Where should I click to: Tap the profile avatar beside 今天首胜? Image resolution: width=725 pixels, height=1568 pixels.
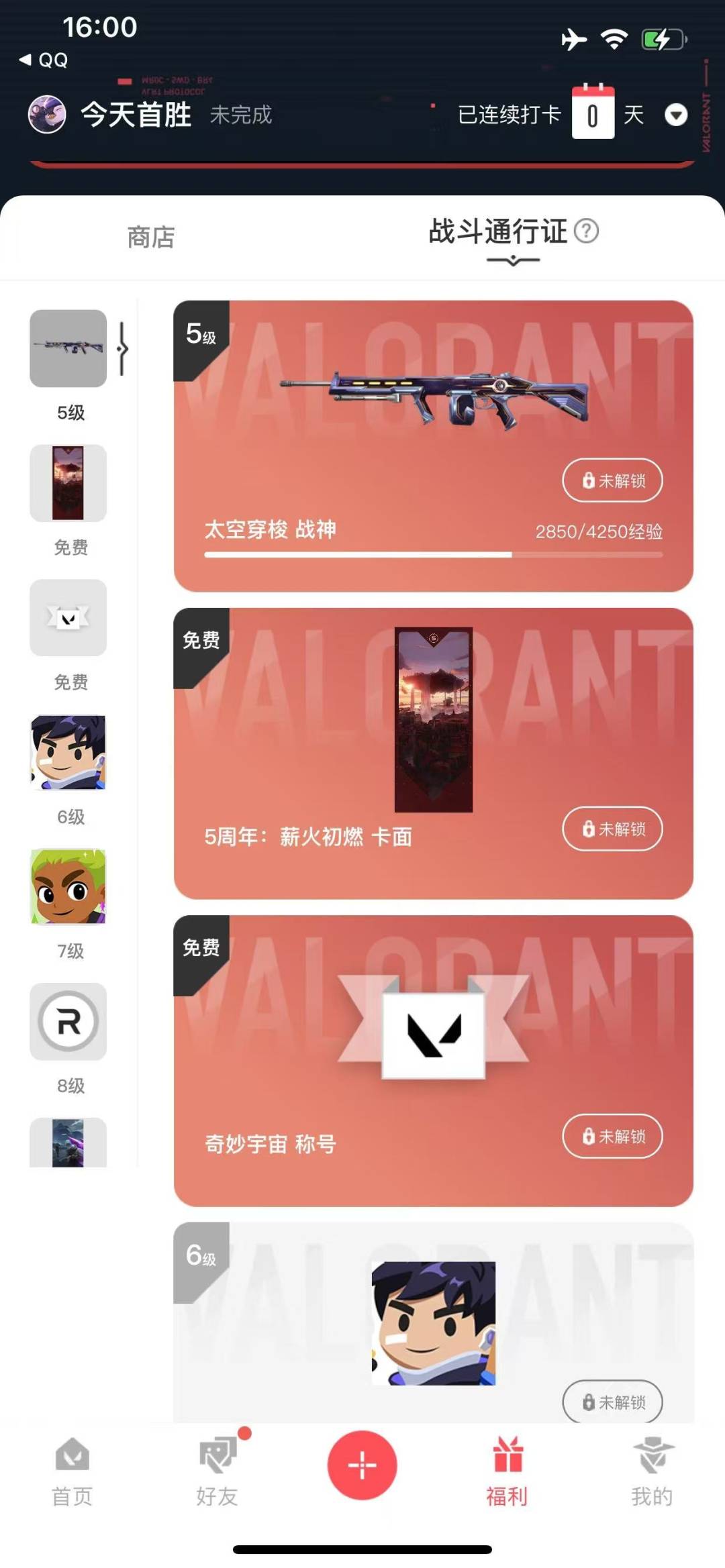(47, 114)
